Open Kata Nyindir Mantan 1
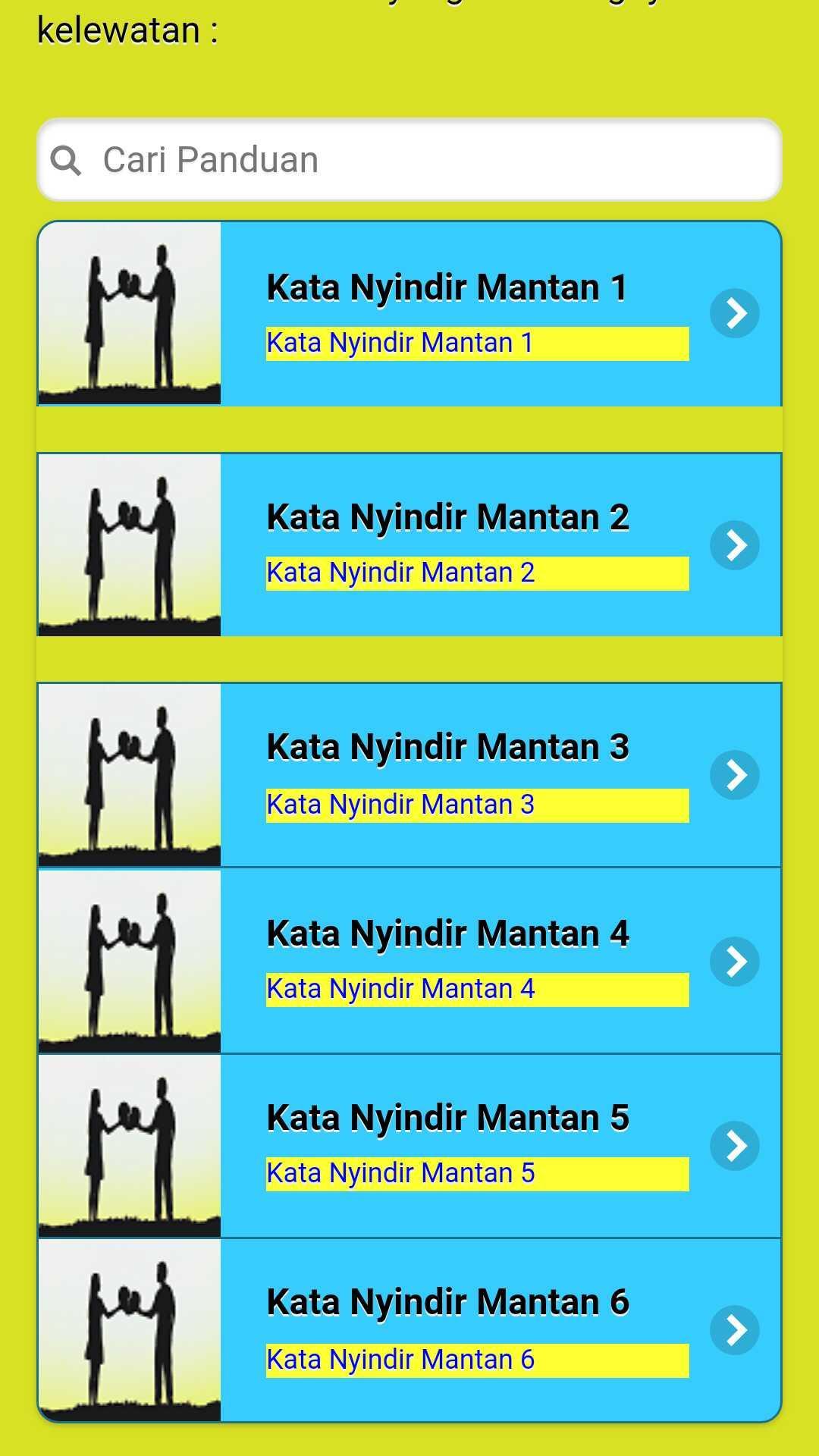The width and height of the screenshot is (819, 1456). 447,313
